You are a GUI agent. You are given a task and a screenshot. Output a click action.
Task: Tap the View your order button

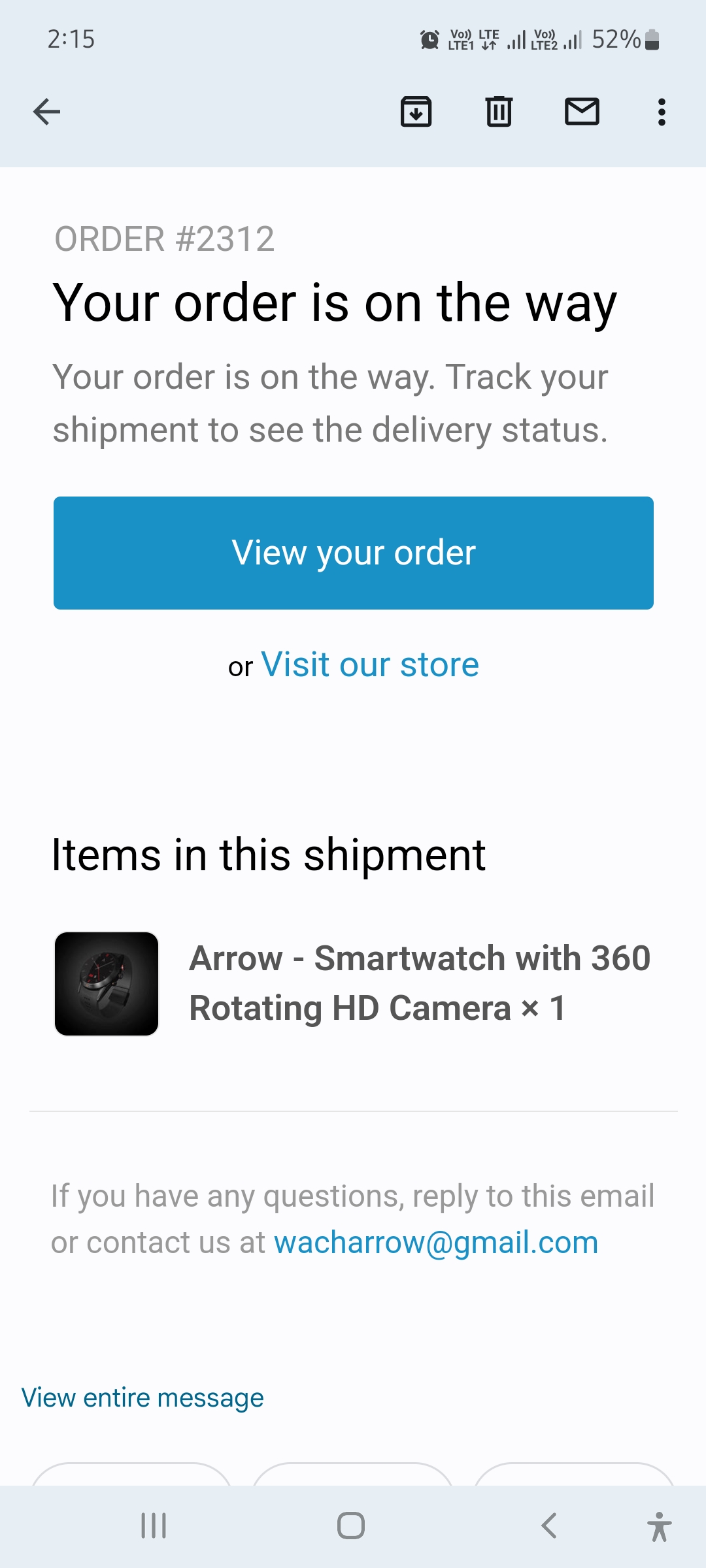tap(353, 553)
